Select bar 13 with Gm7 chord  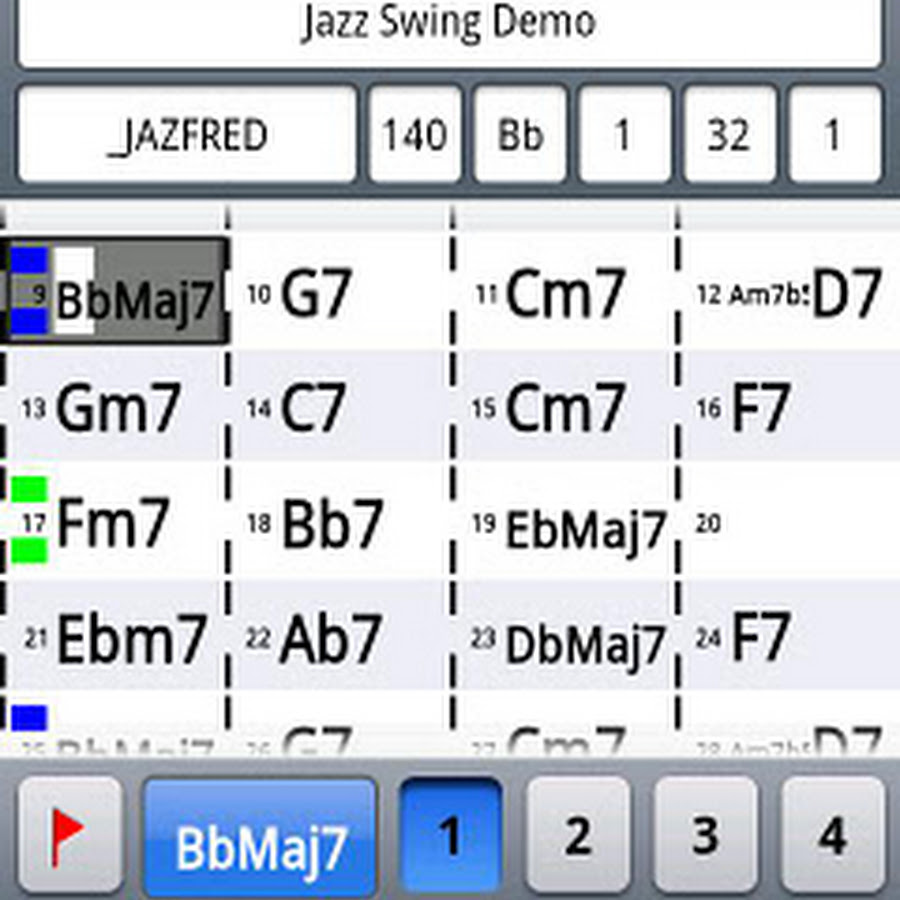[115, 408]
